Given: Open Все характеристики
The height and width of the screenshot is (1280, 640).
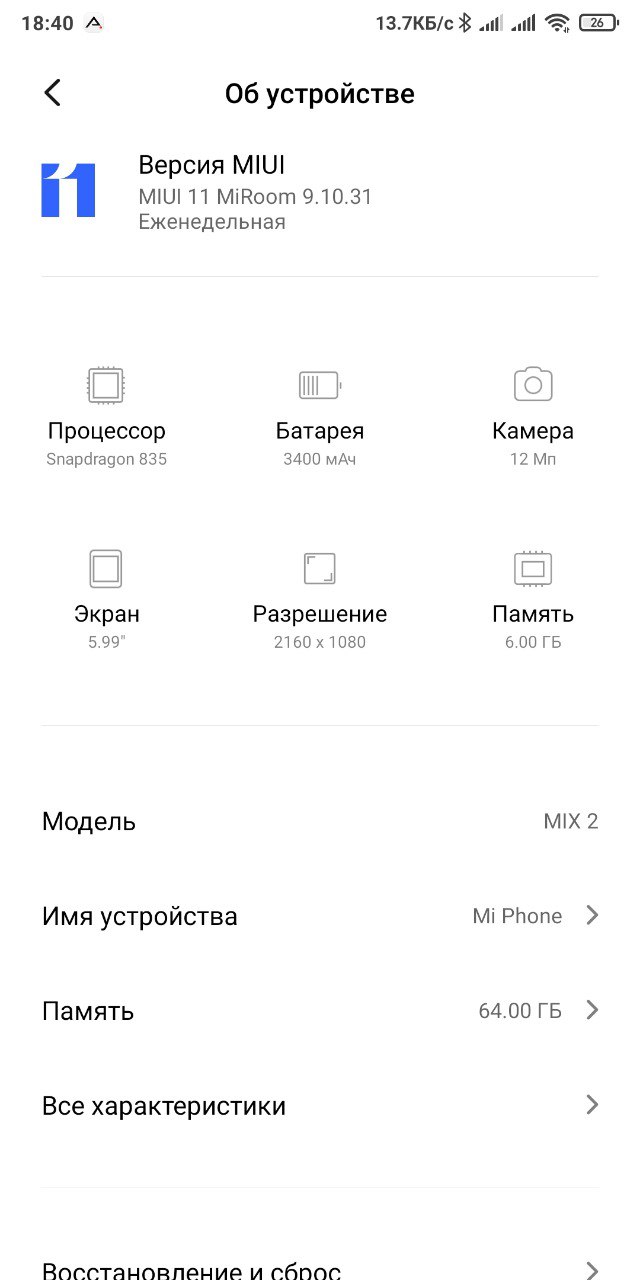Looking at the screenshot, I should [320, 1106].
